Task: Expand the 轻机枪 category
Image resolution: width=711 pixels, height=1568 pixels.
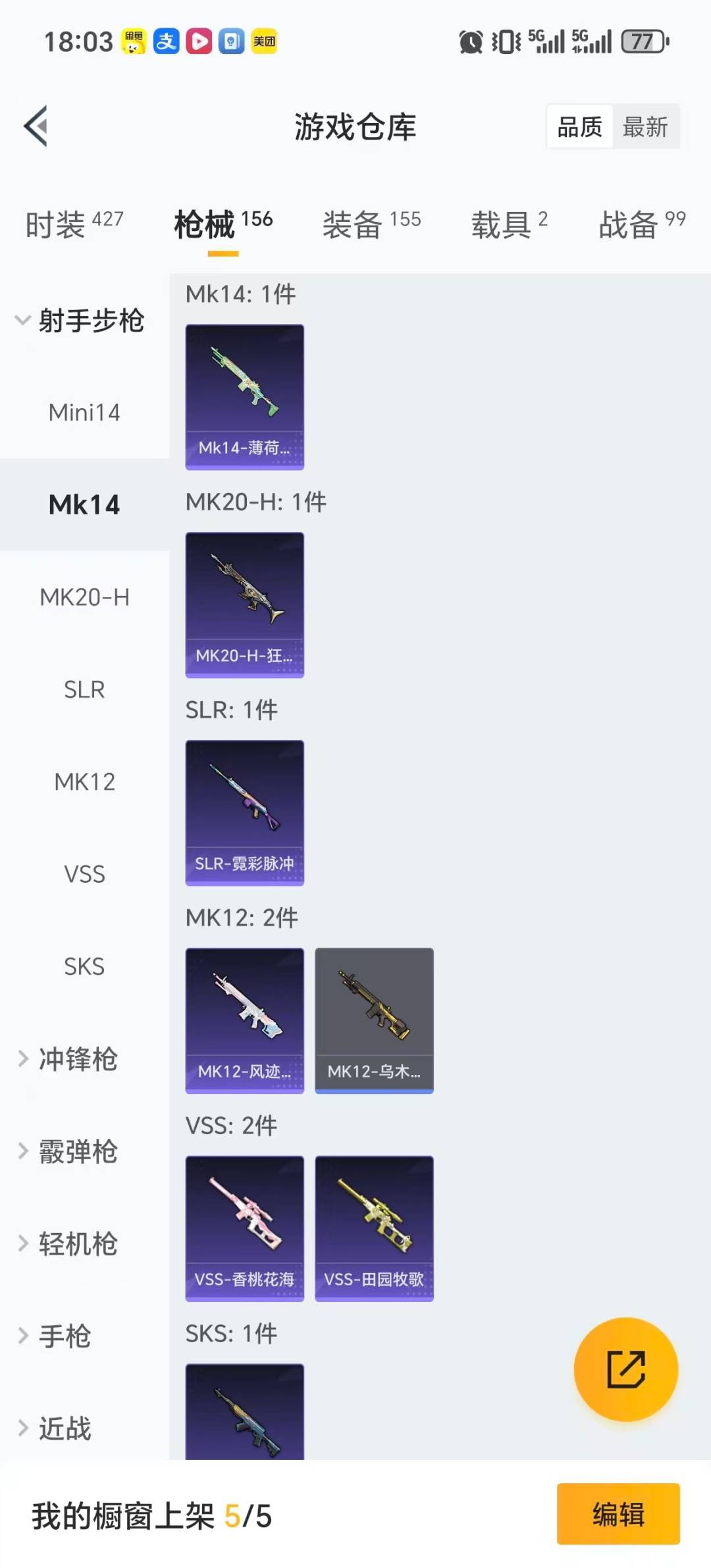Action: (x=78, y=1243)
